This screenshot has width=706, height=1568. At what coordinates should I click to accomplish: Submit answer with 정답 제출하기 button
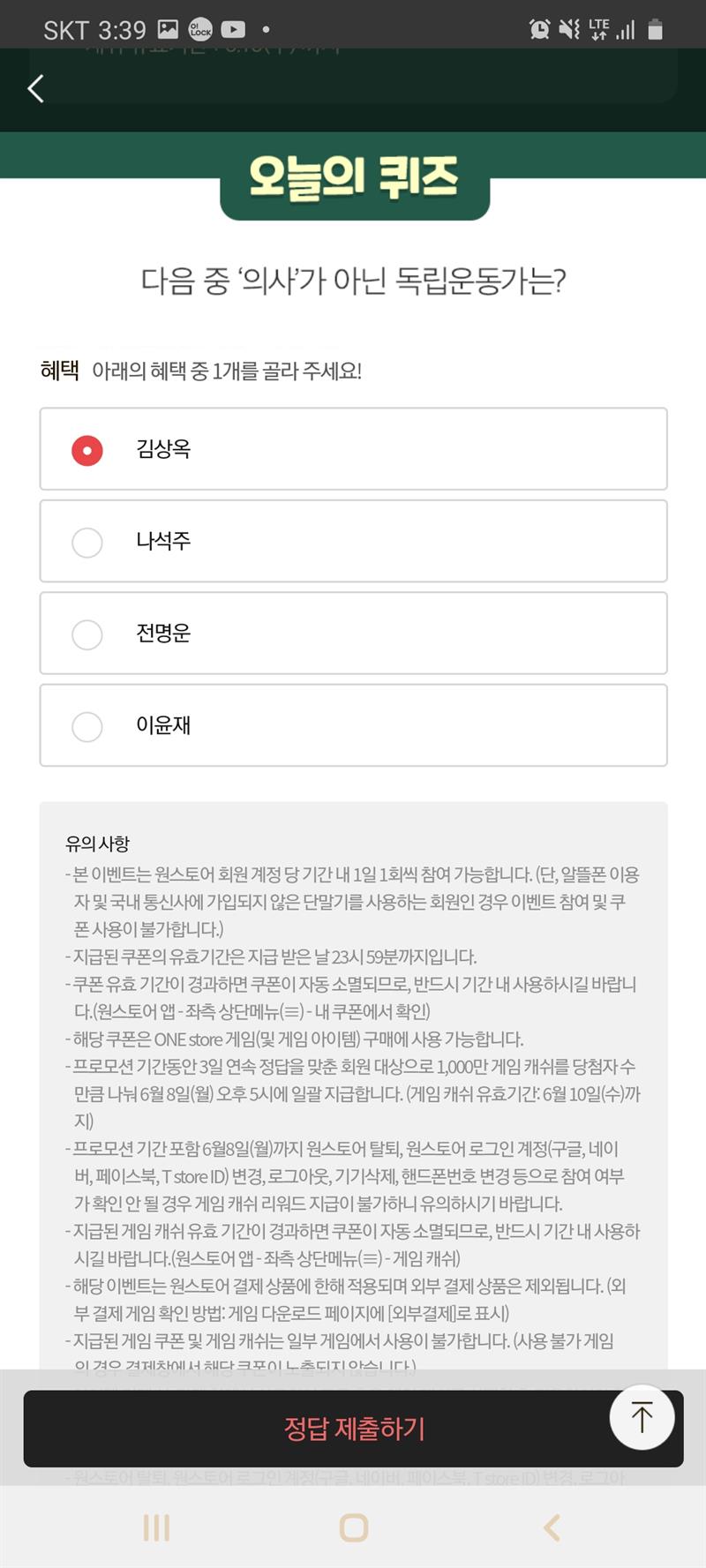(x=353, y=1429)
